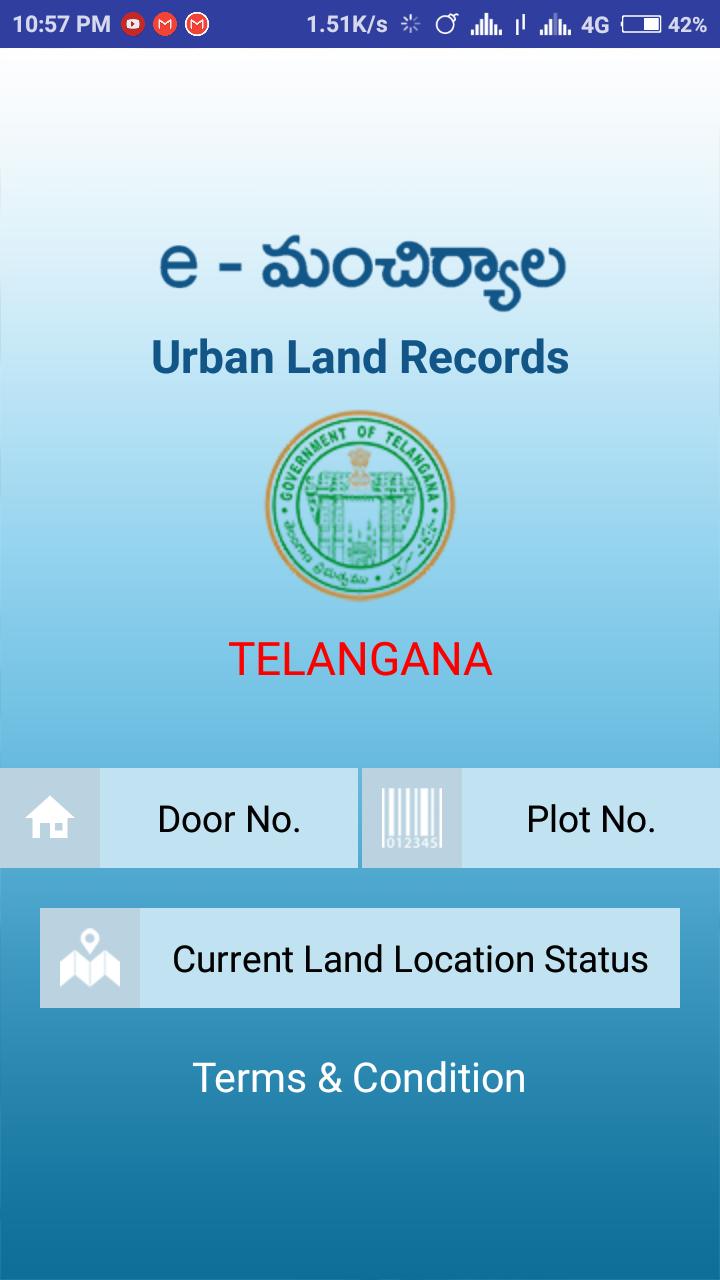Search records by Door No.

pos(228,819)
